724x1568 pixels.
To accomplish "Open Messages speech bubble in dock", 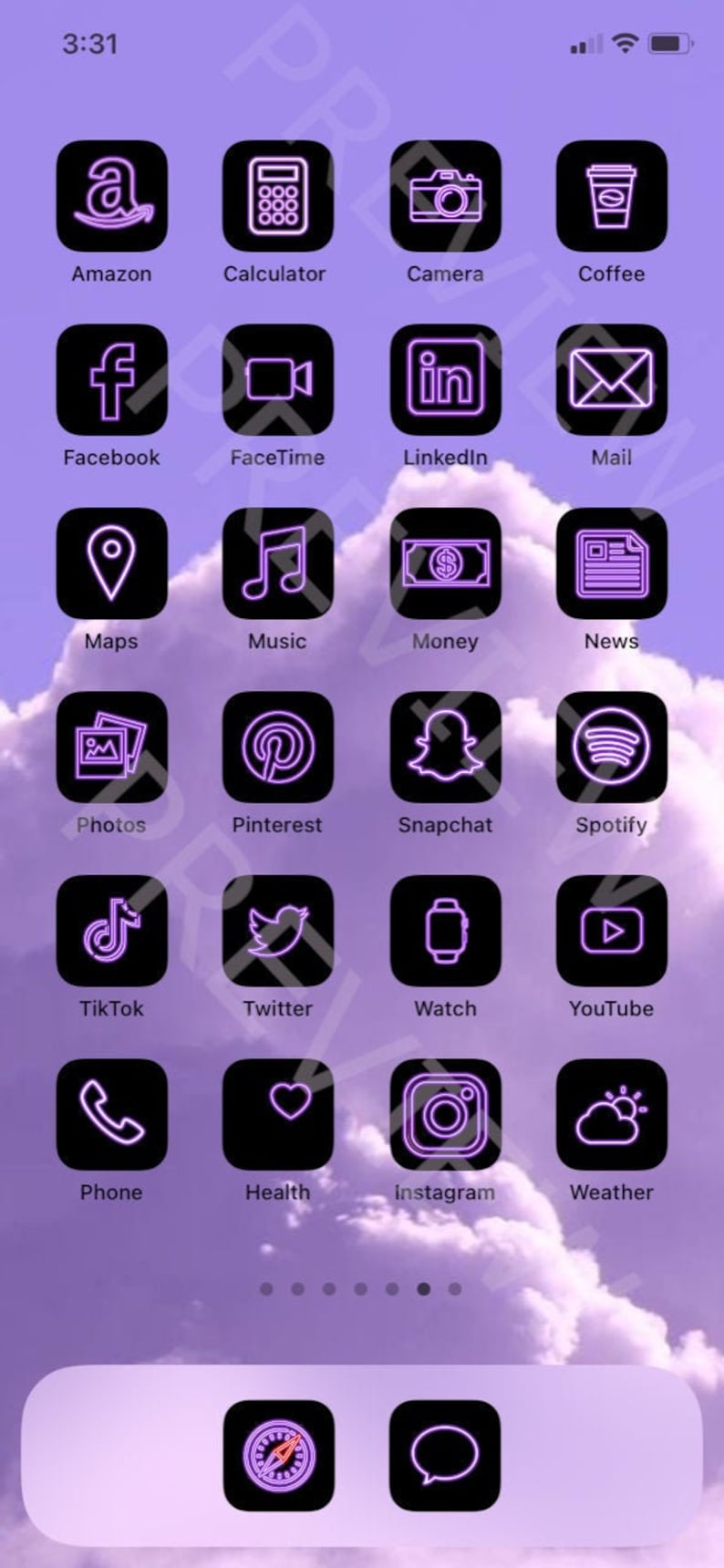I will pyautogui.click(x=445, y=1456).
